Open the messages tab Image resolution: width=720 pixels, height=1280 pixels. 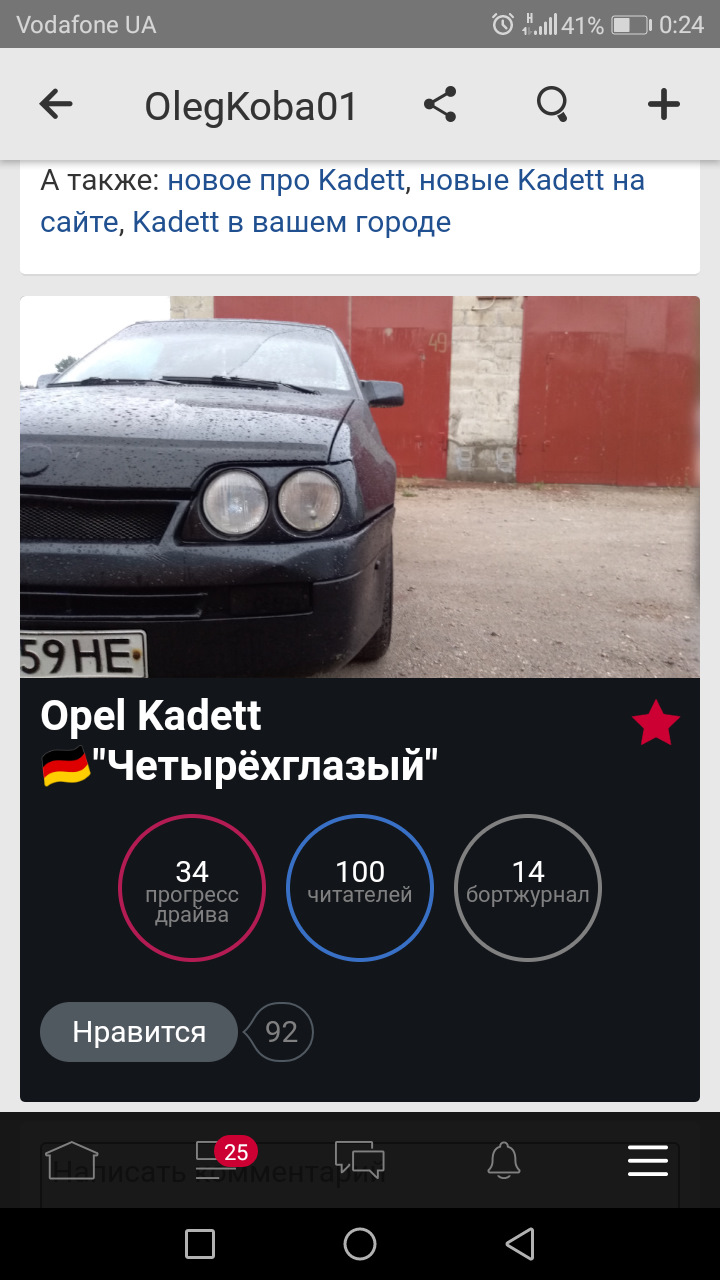[360, 1160]
